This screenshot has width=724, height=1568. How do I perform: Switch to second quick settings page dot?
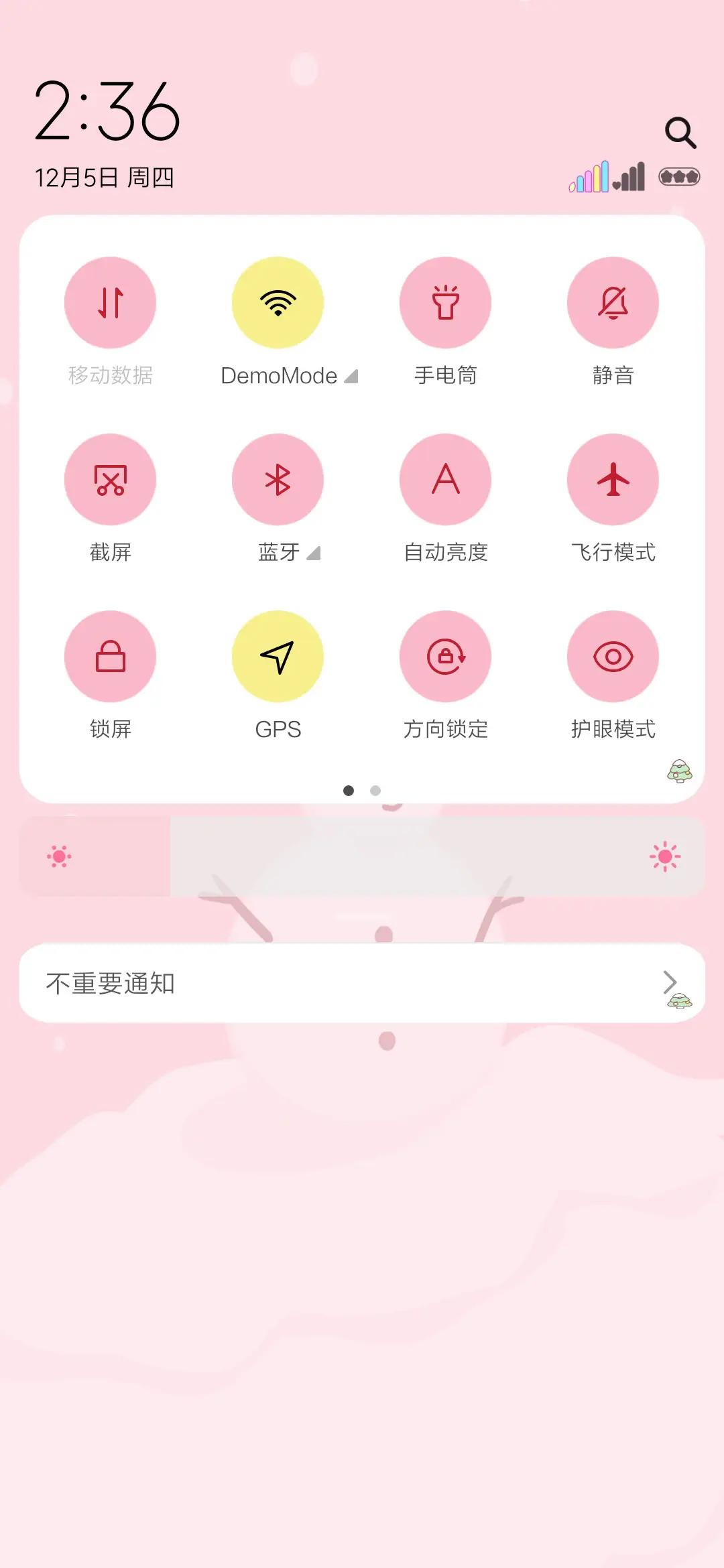point(374,791)
